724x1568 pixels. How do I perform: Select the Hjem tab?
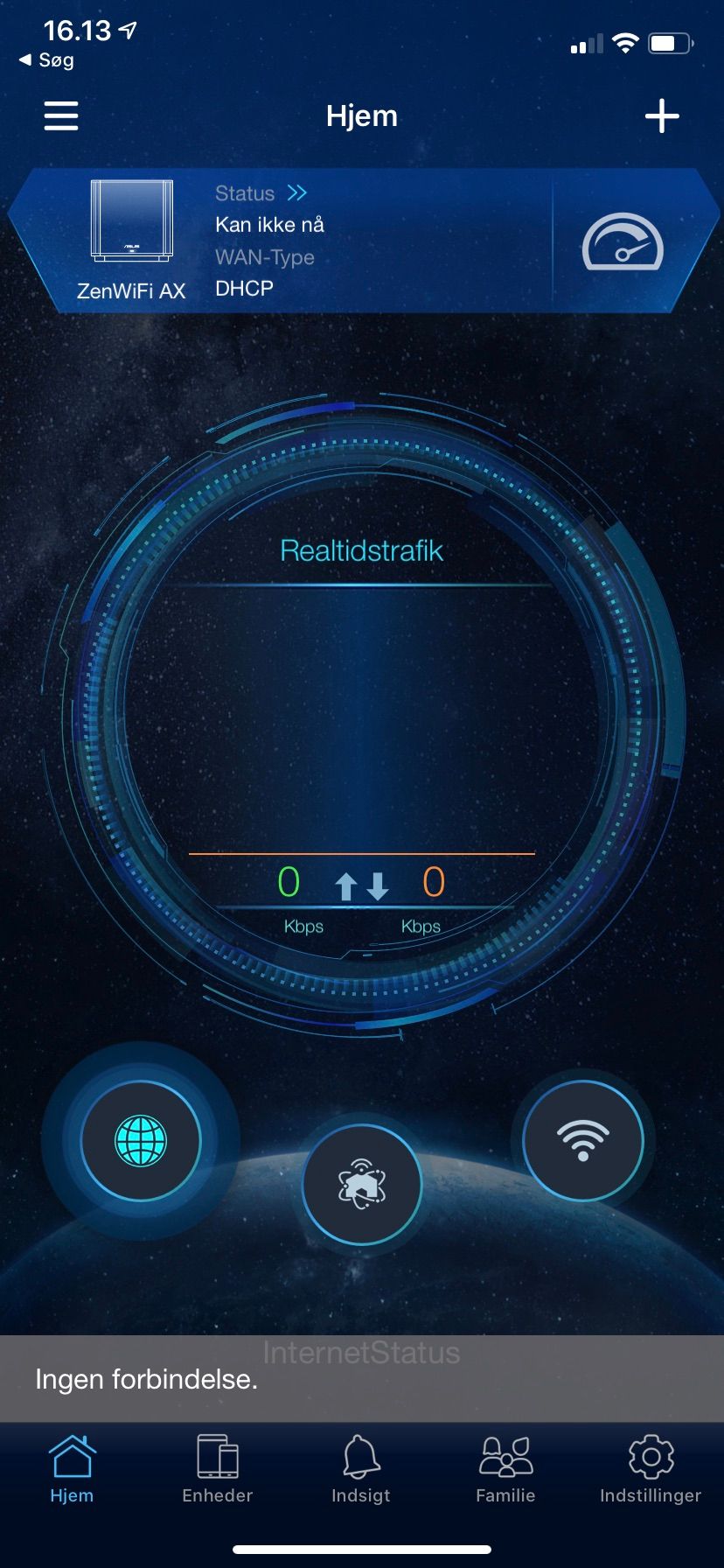coord(72,1469)
